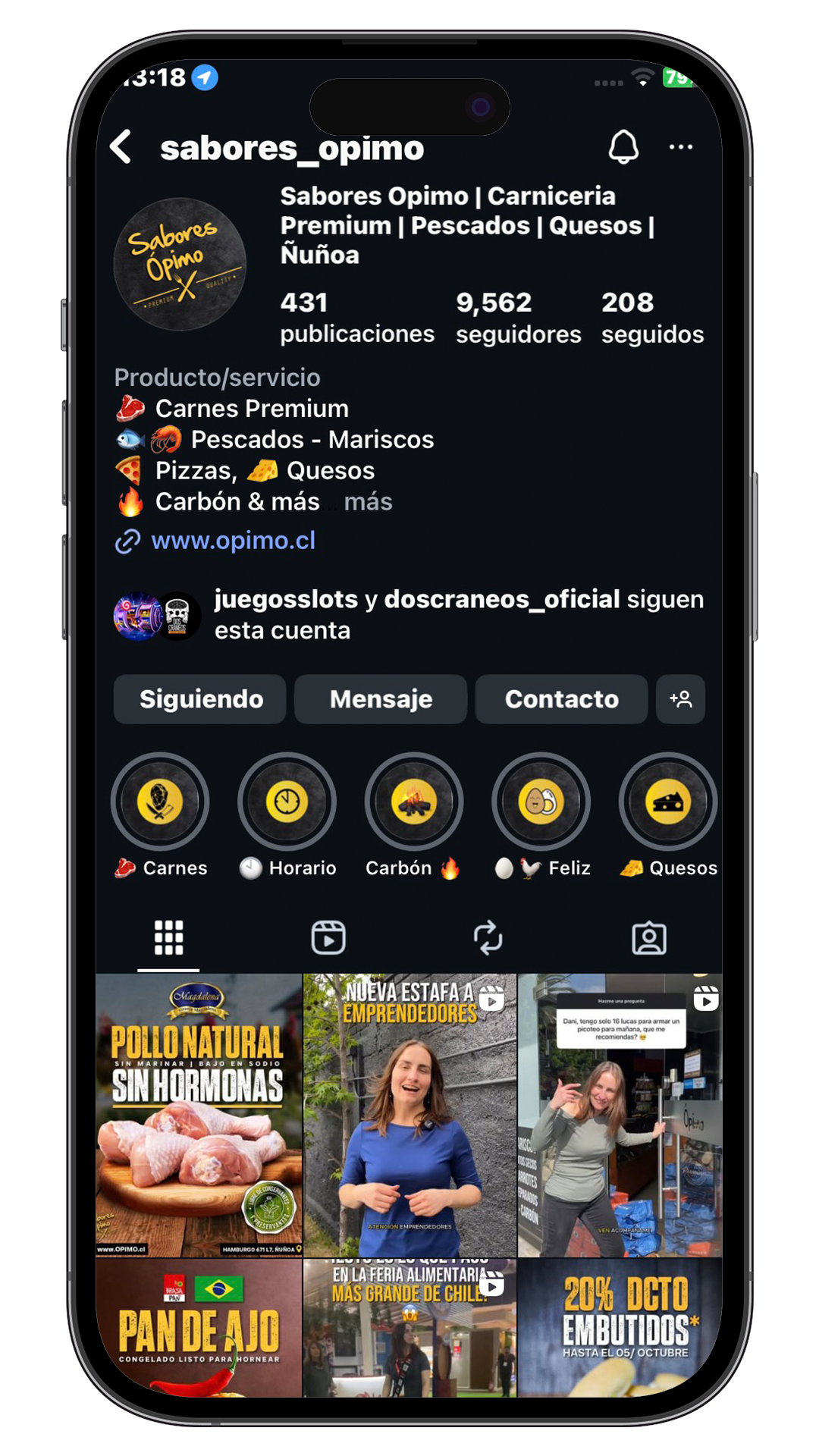Send a message via Mensaje
Image resolution: width=819 pixels, height=1456 pixels.
381,699
